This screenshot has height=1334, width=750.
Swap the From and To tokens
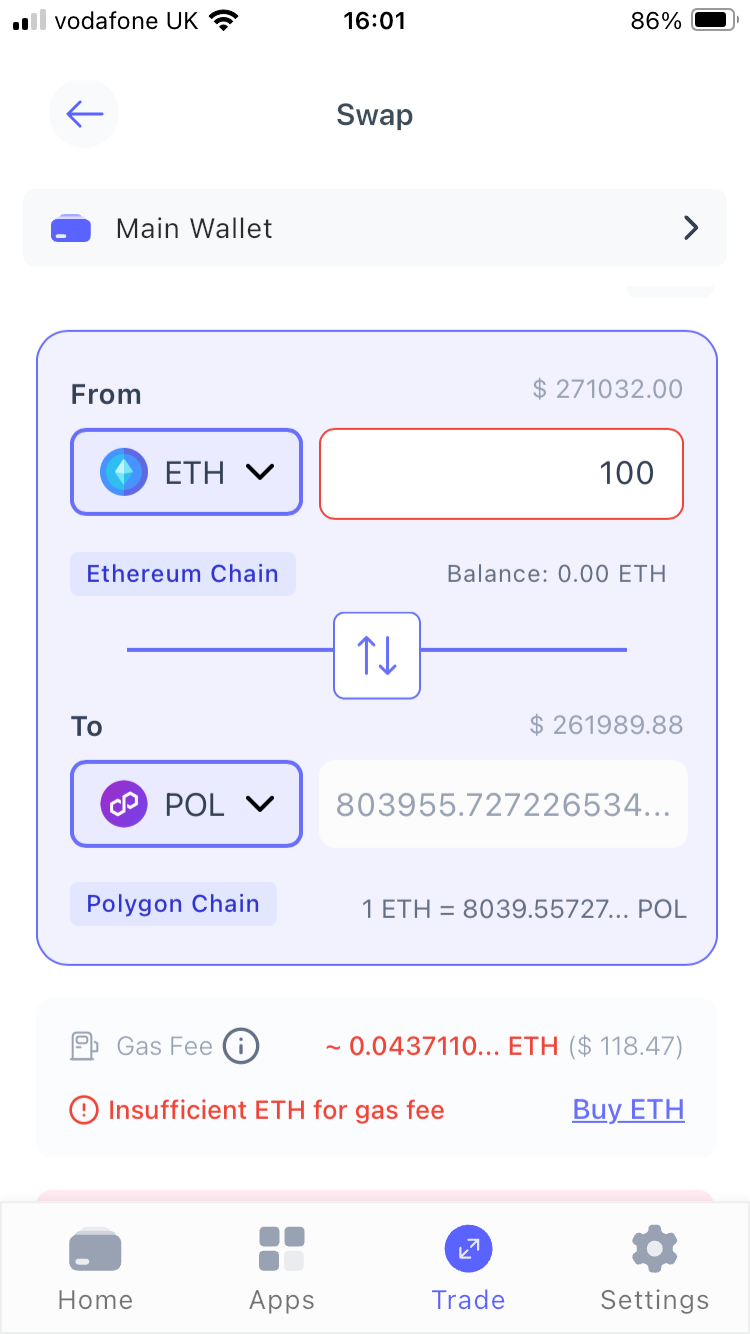377,655
